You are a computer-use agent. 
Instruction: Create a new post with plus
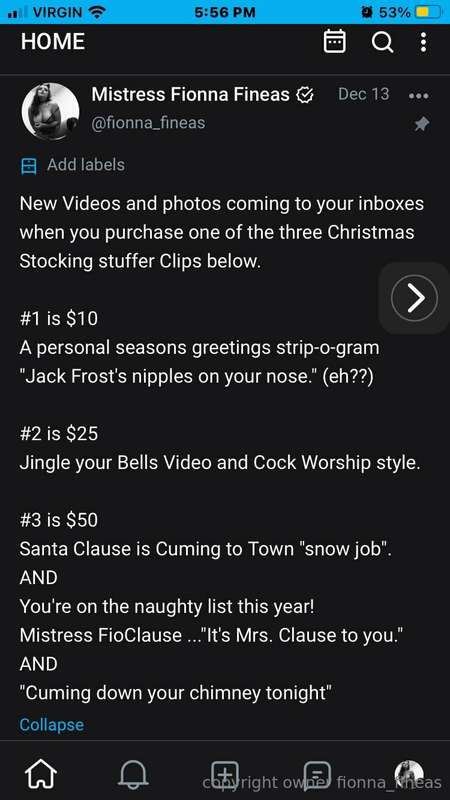pyautogui.click(x=225, y=774)
